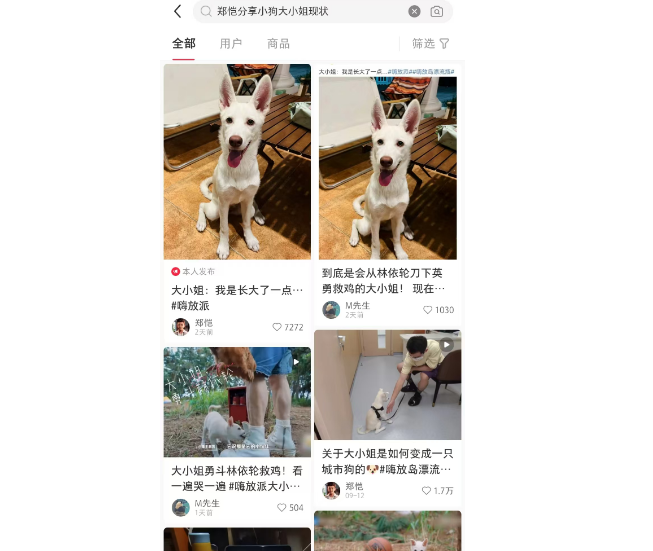Switch to the 用户 tab

(231, 43)
